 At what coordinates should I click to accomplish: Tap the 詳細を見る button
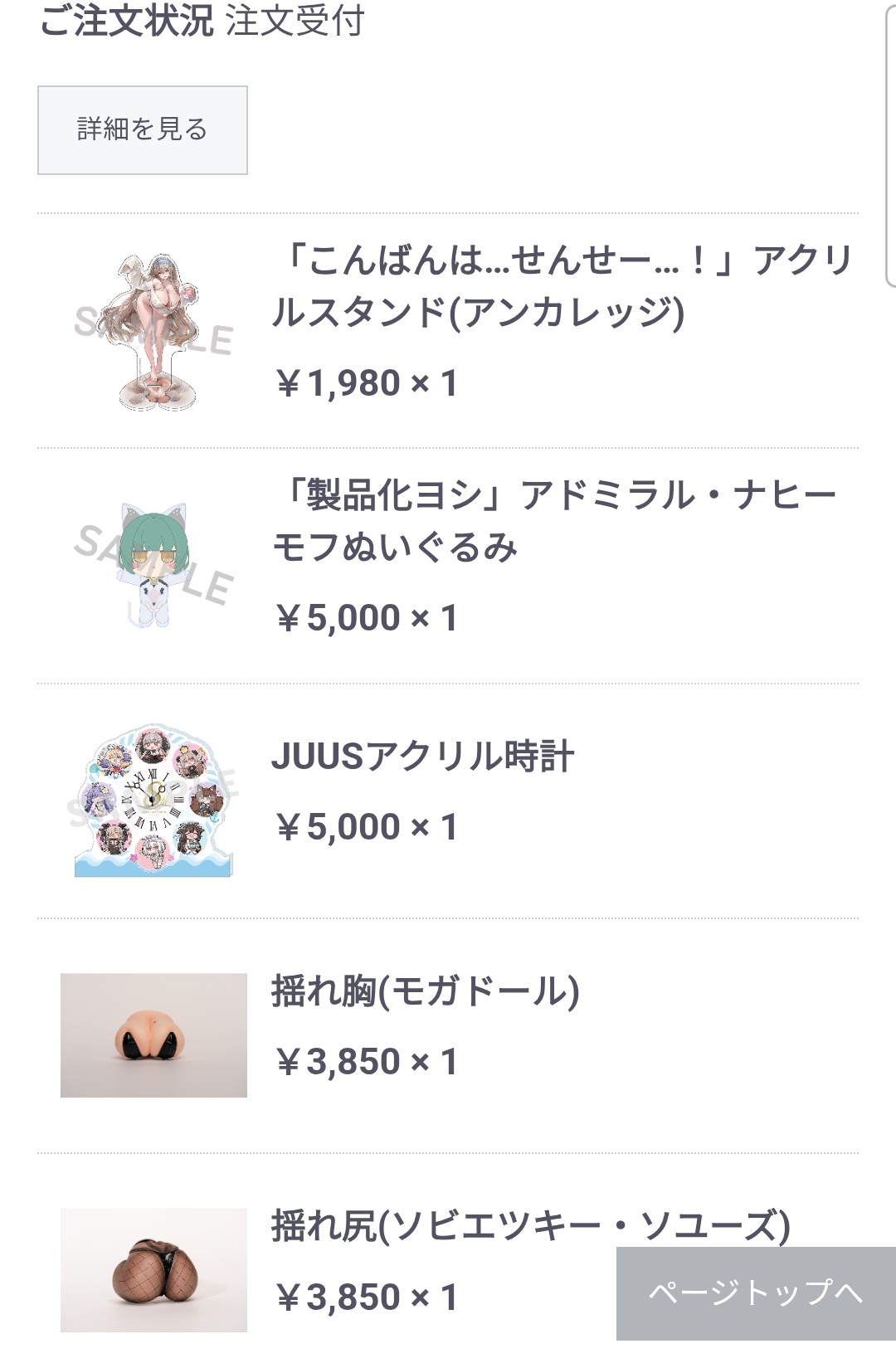(143, 130)
